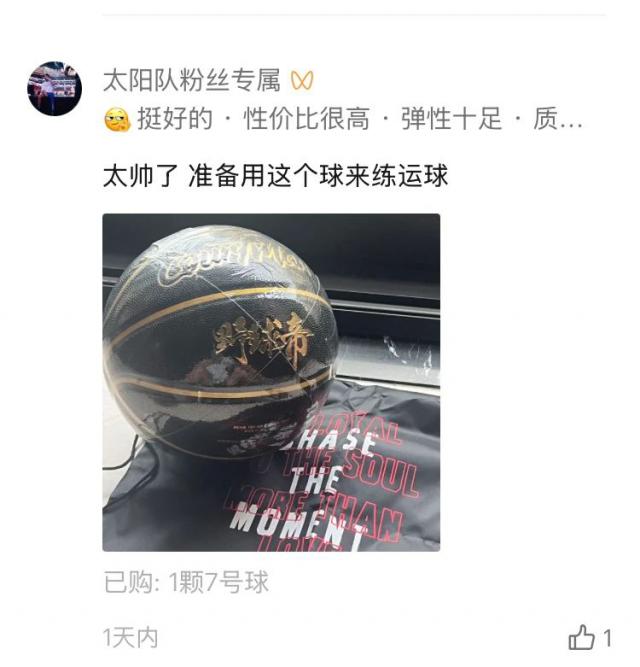Open the username 太阳队粉丝专属
Image resolution: width=640 pixels, height=667 pixels.
pyautogui.click(x=192, y=81)
